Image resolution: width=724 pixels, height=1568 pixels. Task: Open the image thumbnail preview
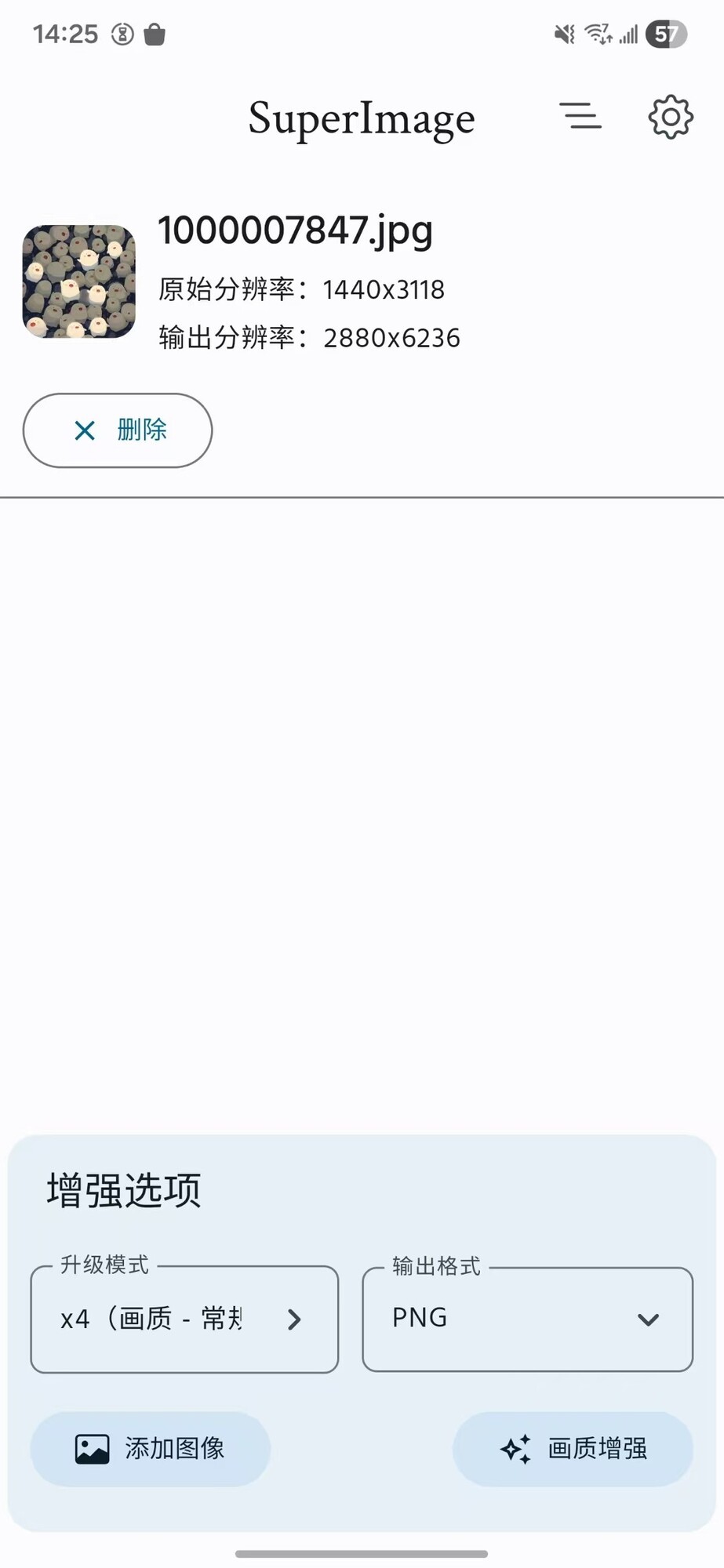pos(78,281)
